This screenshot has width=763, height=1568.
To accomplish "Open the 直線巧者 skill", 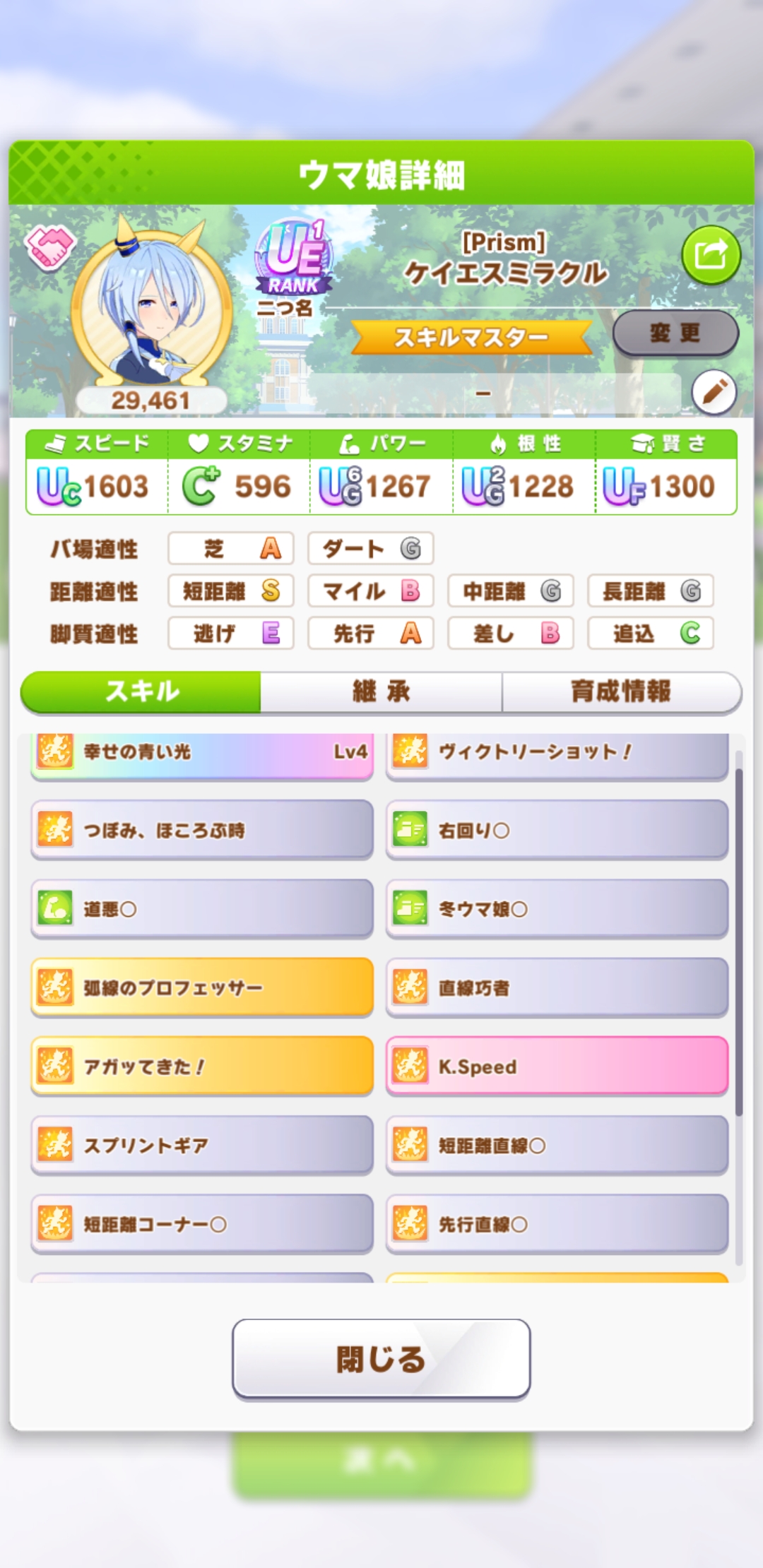I will pos(557,987).
